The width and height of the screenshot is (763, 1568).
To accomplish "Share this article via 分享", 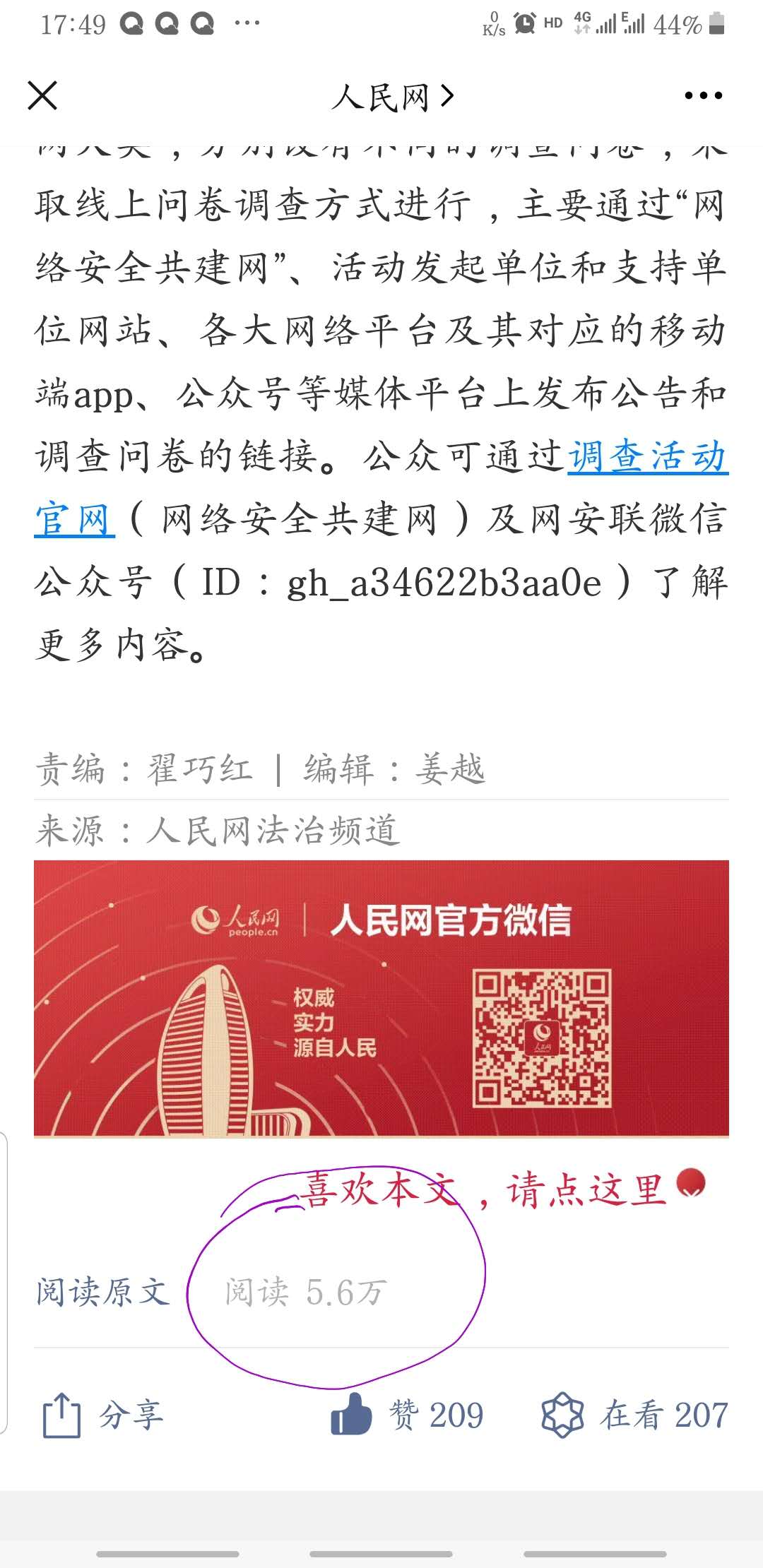I will [x=102, y=1415].
